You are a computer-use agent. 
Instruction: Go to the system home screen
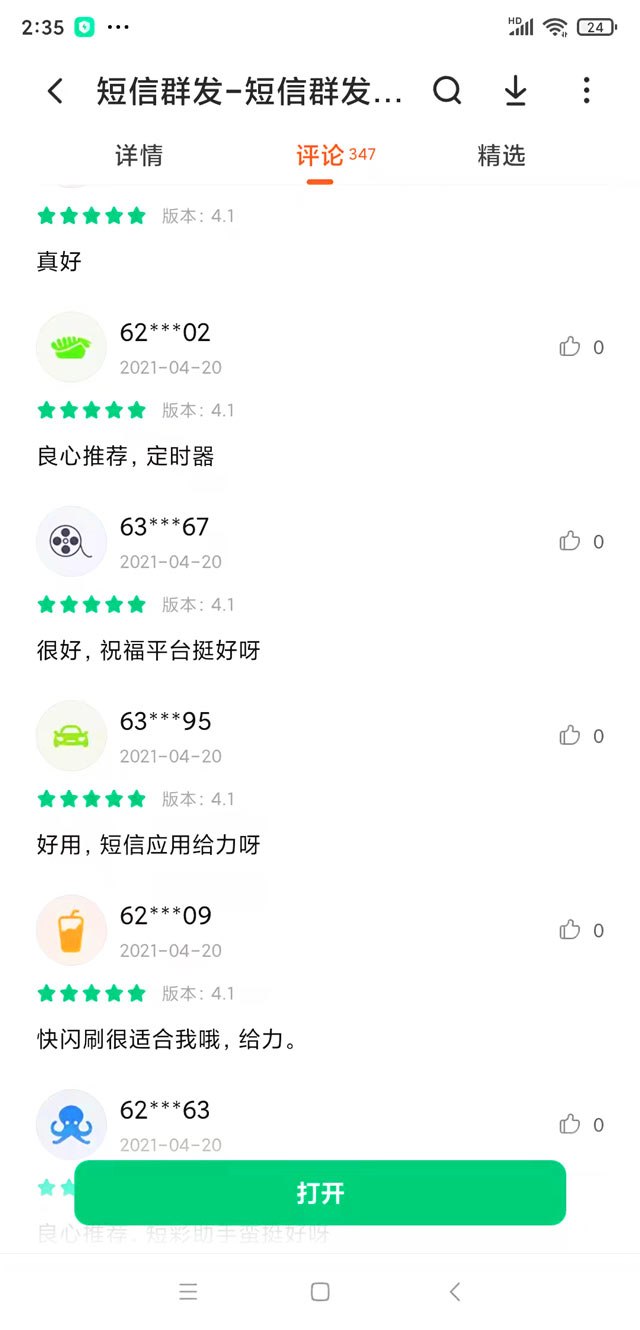[320, 1292]
